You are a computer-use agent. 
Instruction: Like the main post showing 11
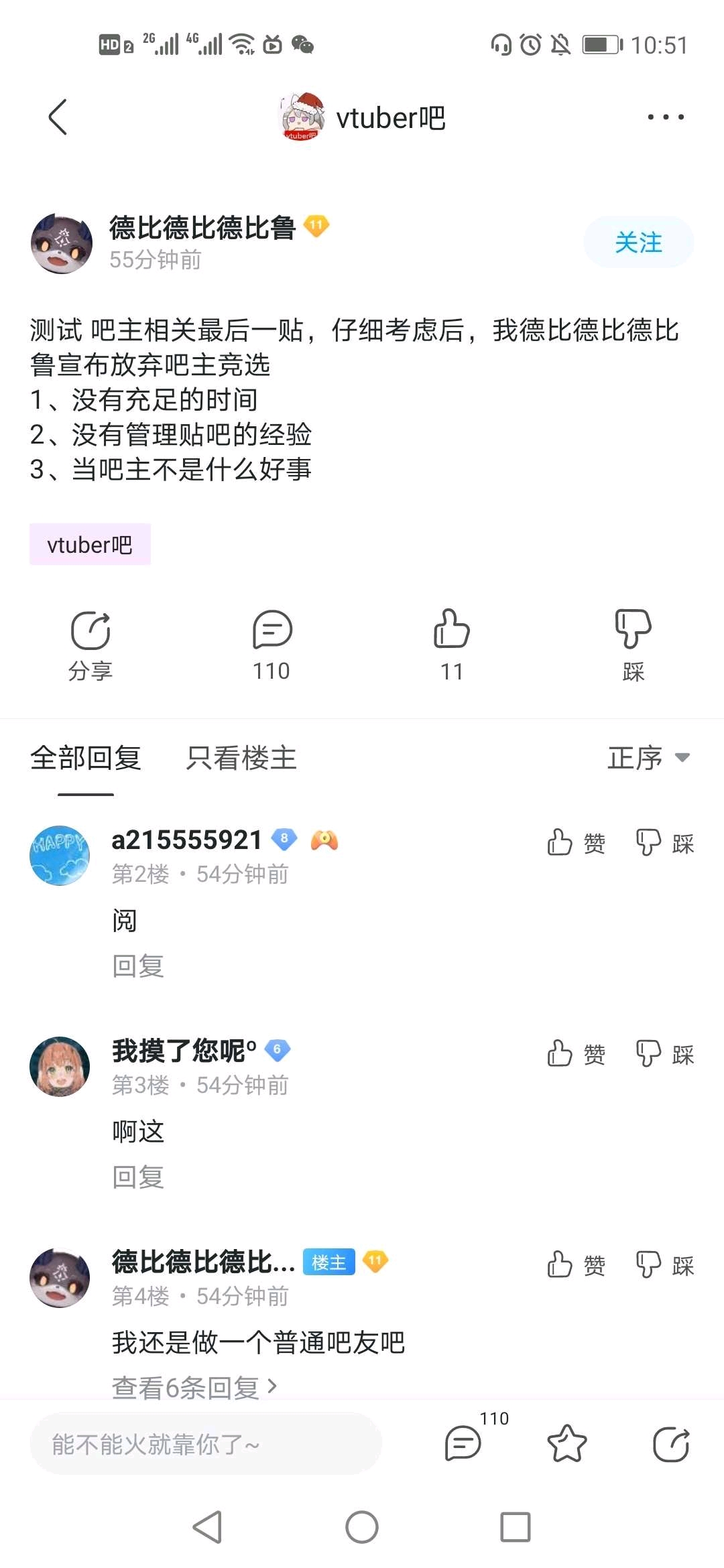(452, 643)
